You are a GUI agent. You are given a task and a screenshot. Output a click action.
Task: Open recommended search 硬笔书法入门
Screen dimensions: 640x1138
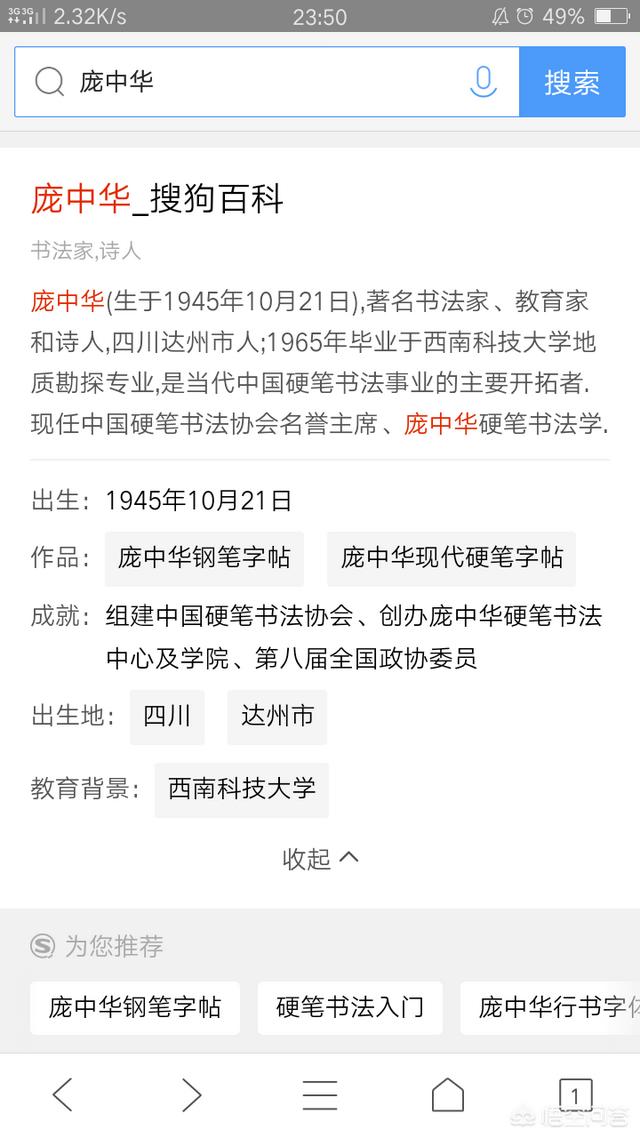(350, 1008)
